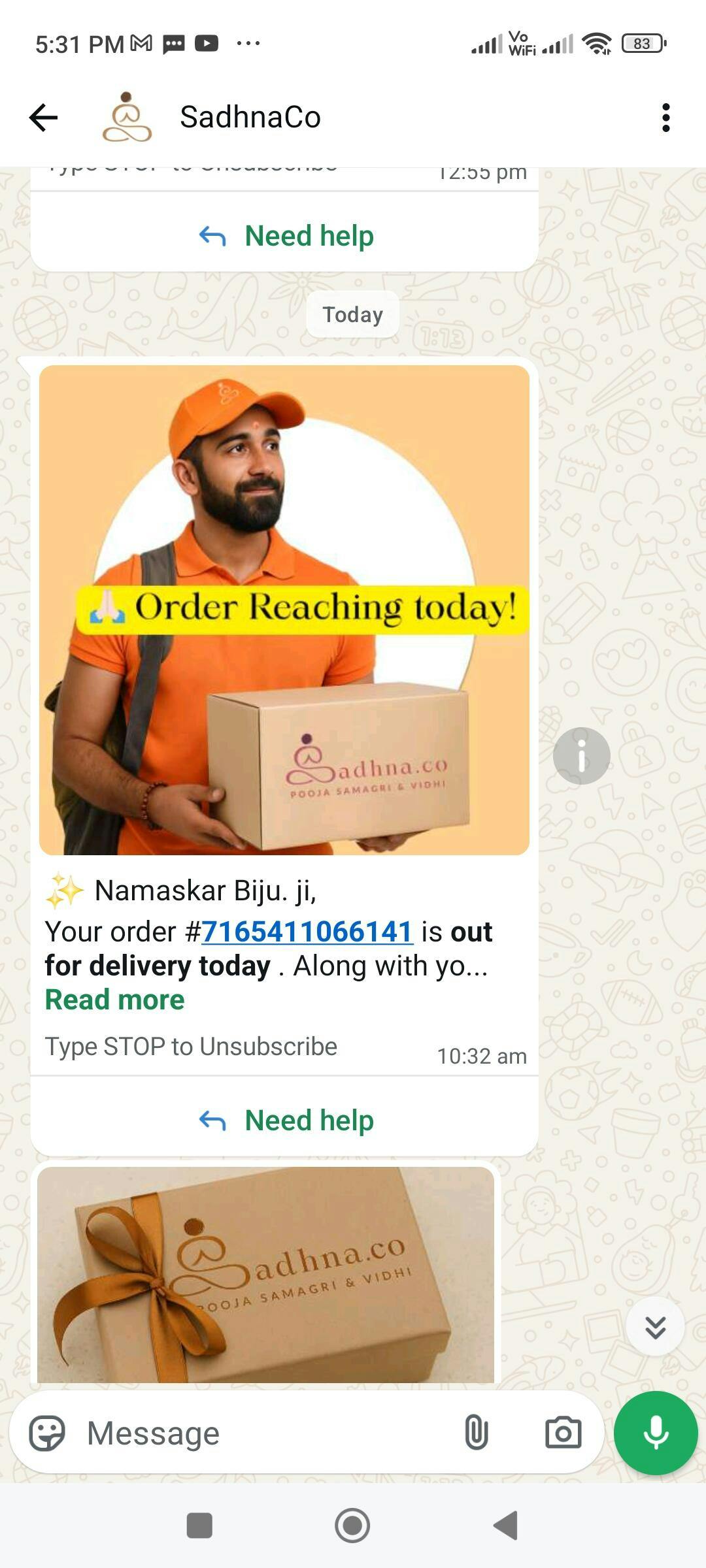Attach a file to the chat

tap(476, 1433)
